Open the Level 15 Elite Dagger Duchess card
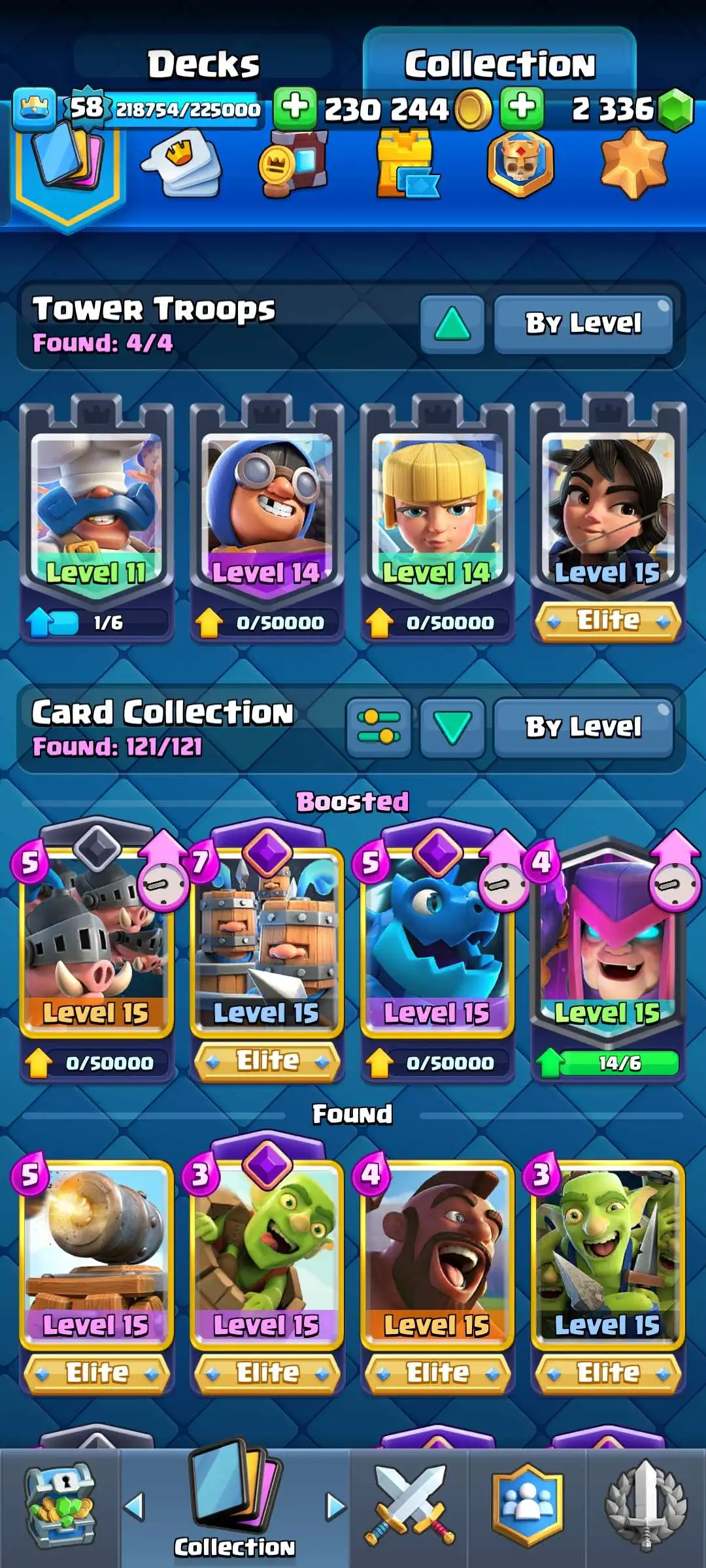The image size is (706, 1568). (x=608, y=510)
